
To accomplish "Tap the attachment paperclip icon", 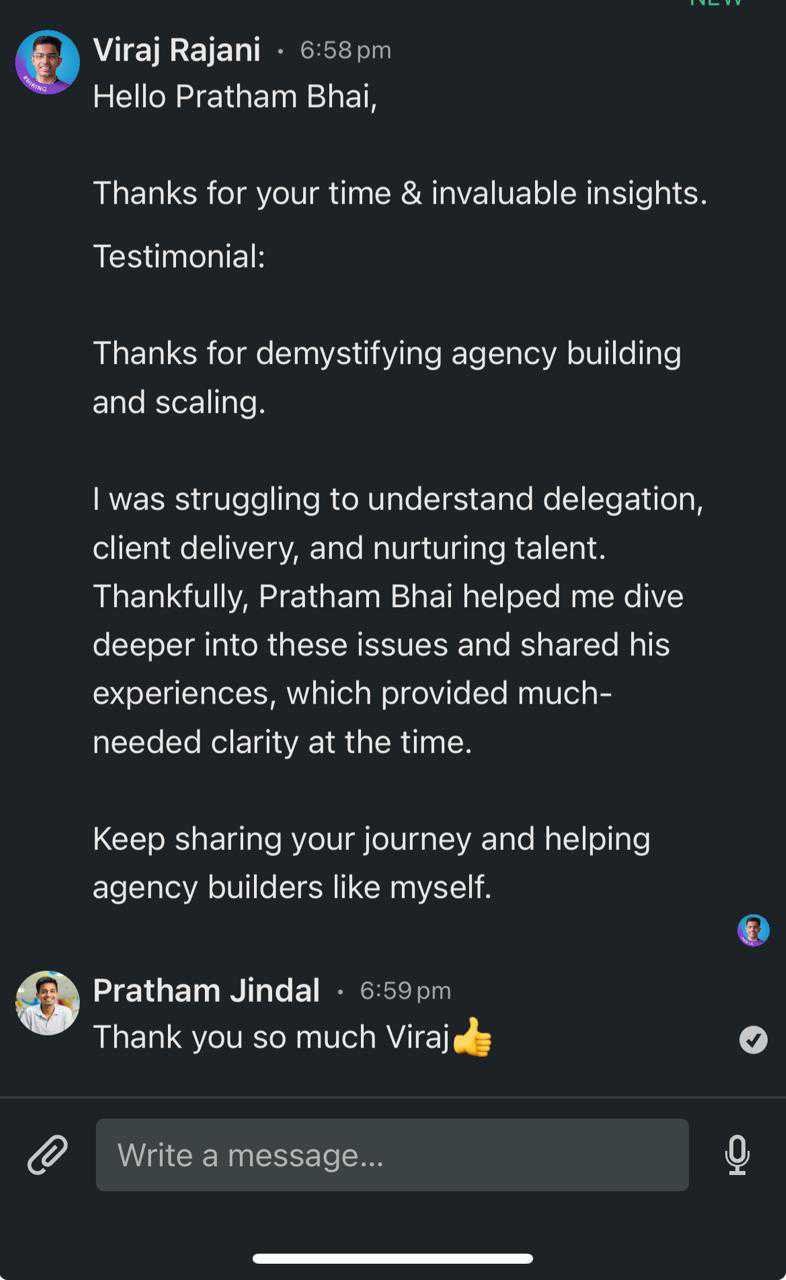I will (x=47, y=1155).
